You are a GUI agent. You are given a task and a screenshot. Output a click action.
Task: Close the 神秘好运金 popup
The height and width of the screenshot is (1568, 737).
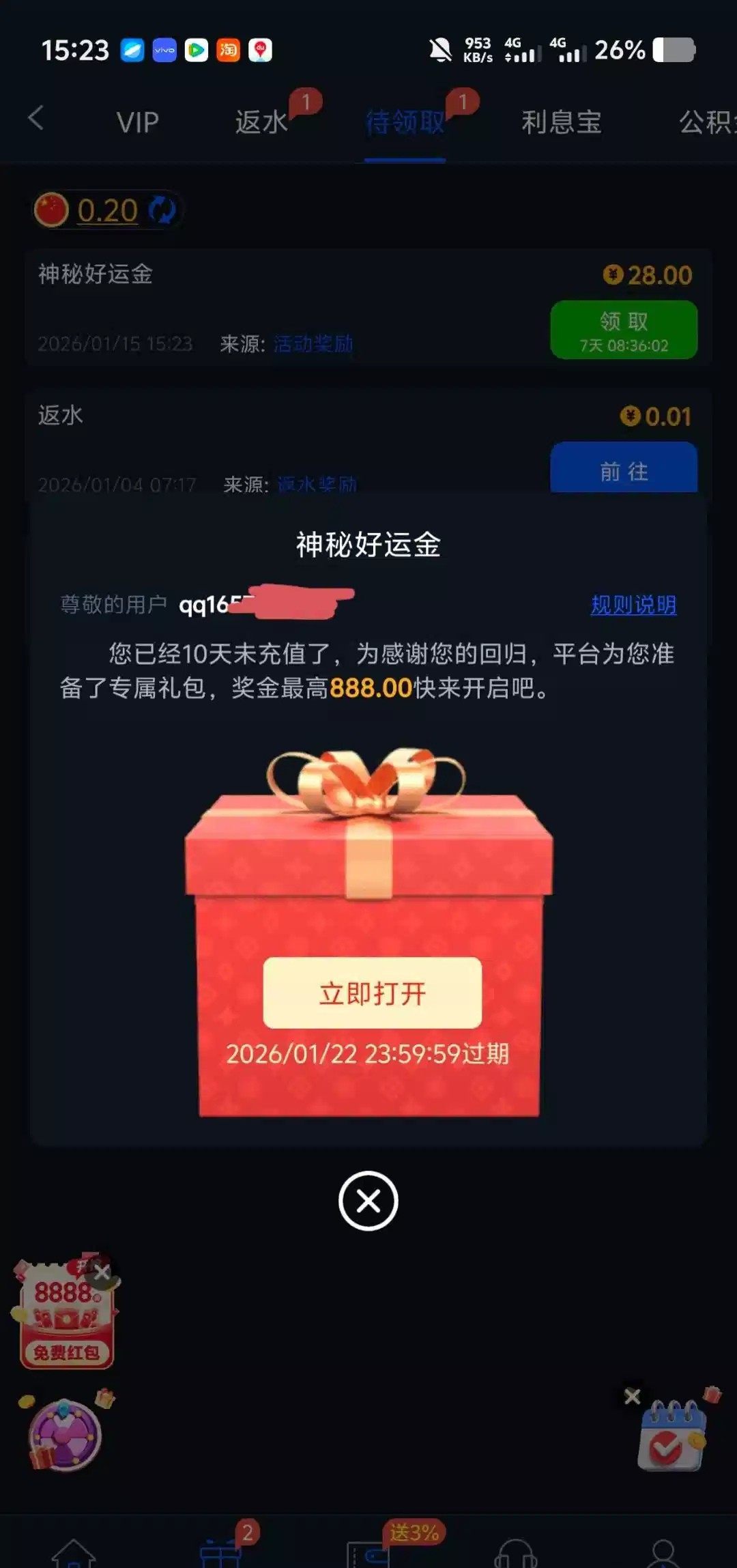[x=368, y=1201]
